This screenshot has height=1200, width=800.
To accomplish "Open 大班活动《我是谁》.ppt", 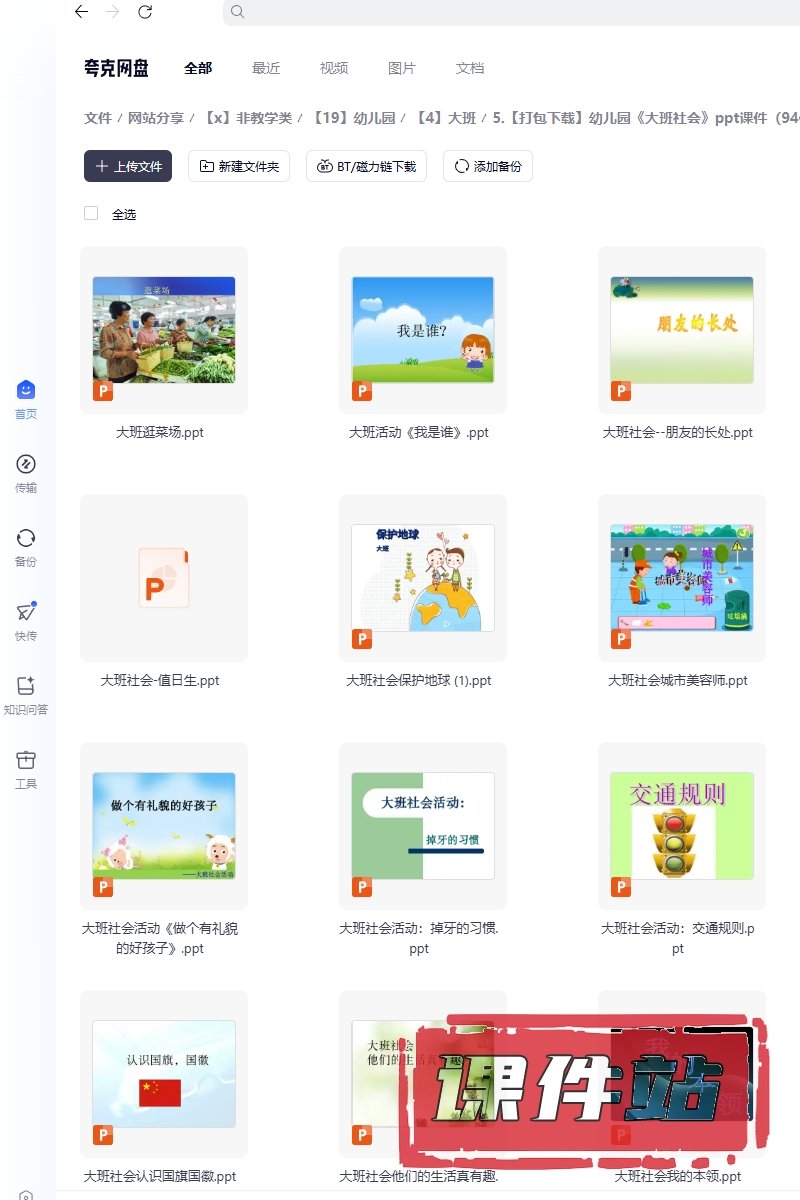I will point(422,330).
